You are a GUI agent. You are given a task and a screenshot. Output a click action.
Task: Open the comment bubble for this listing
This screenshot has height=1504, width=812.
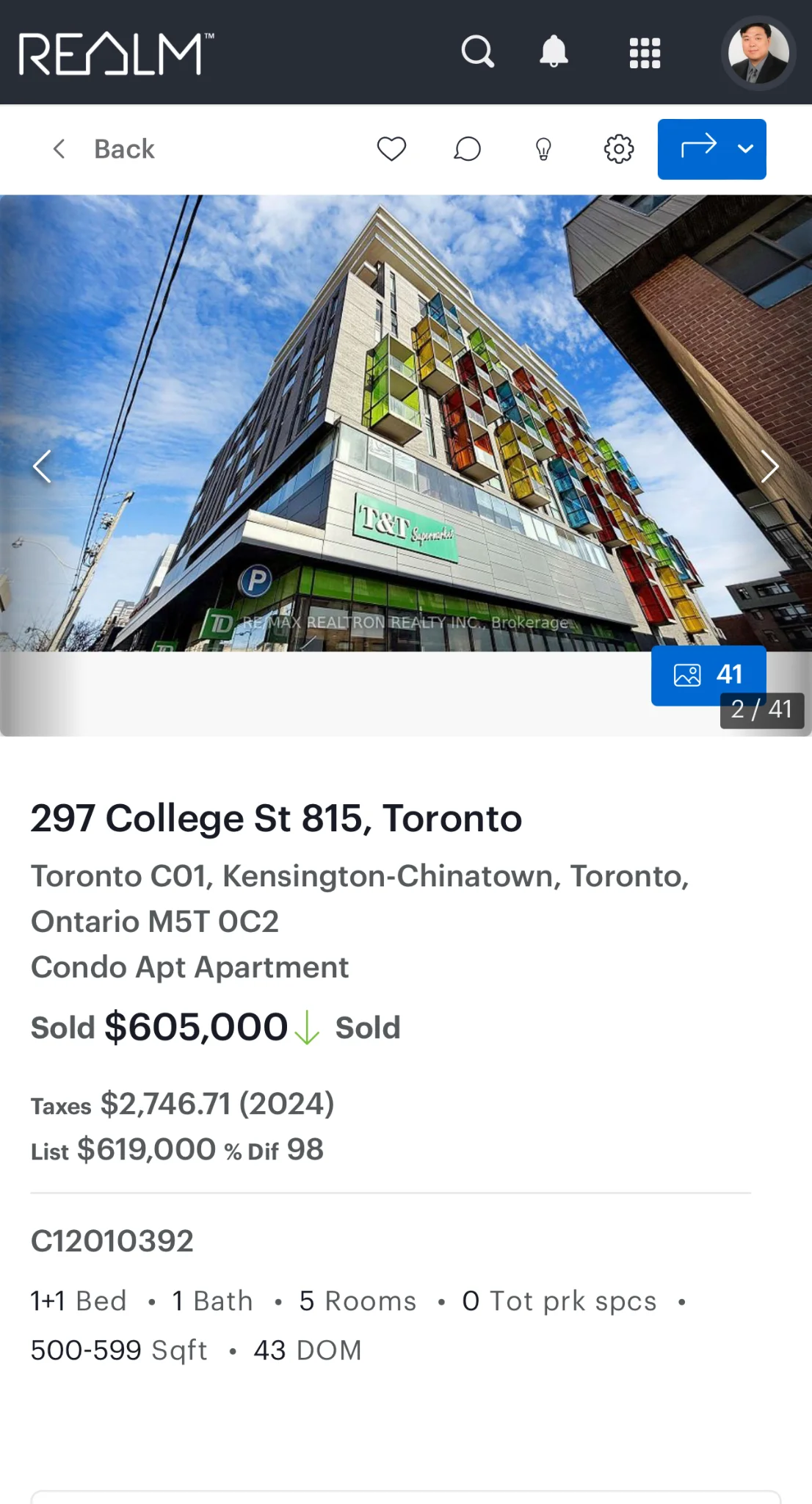(467, 149)
